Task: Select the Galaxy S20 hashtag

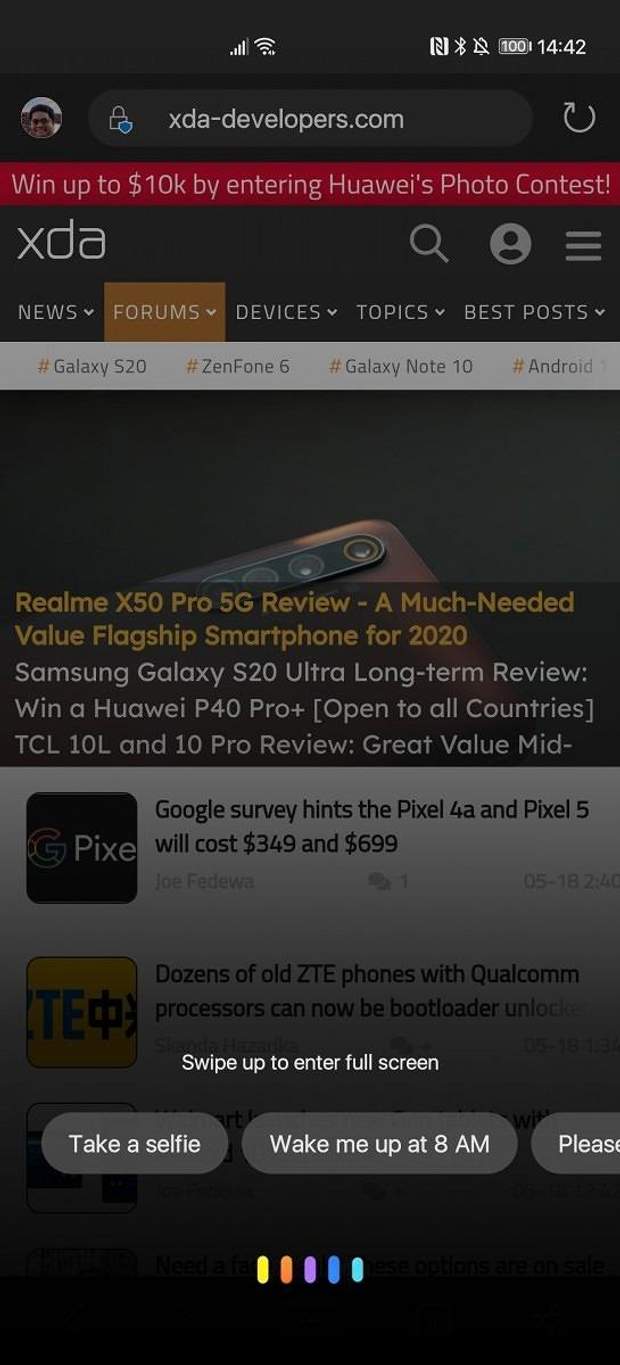Action: (x=92, y=366)
